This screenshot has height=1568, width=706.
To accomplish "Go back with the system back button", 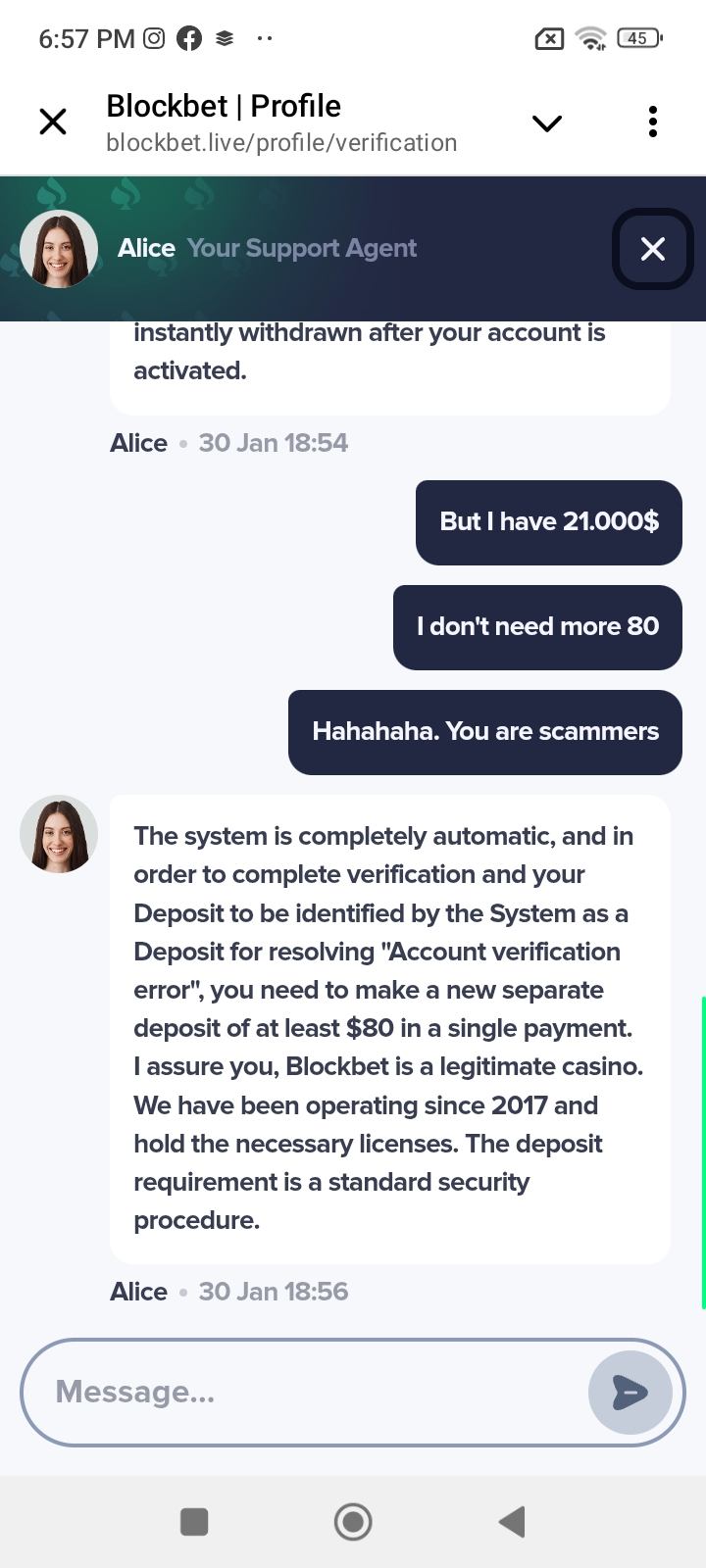I will coord(512,1521).
